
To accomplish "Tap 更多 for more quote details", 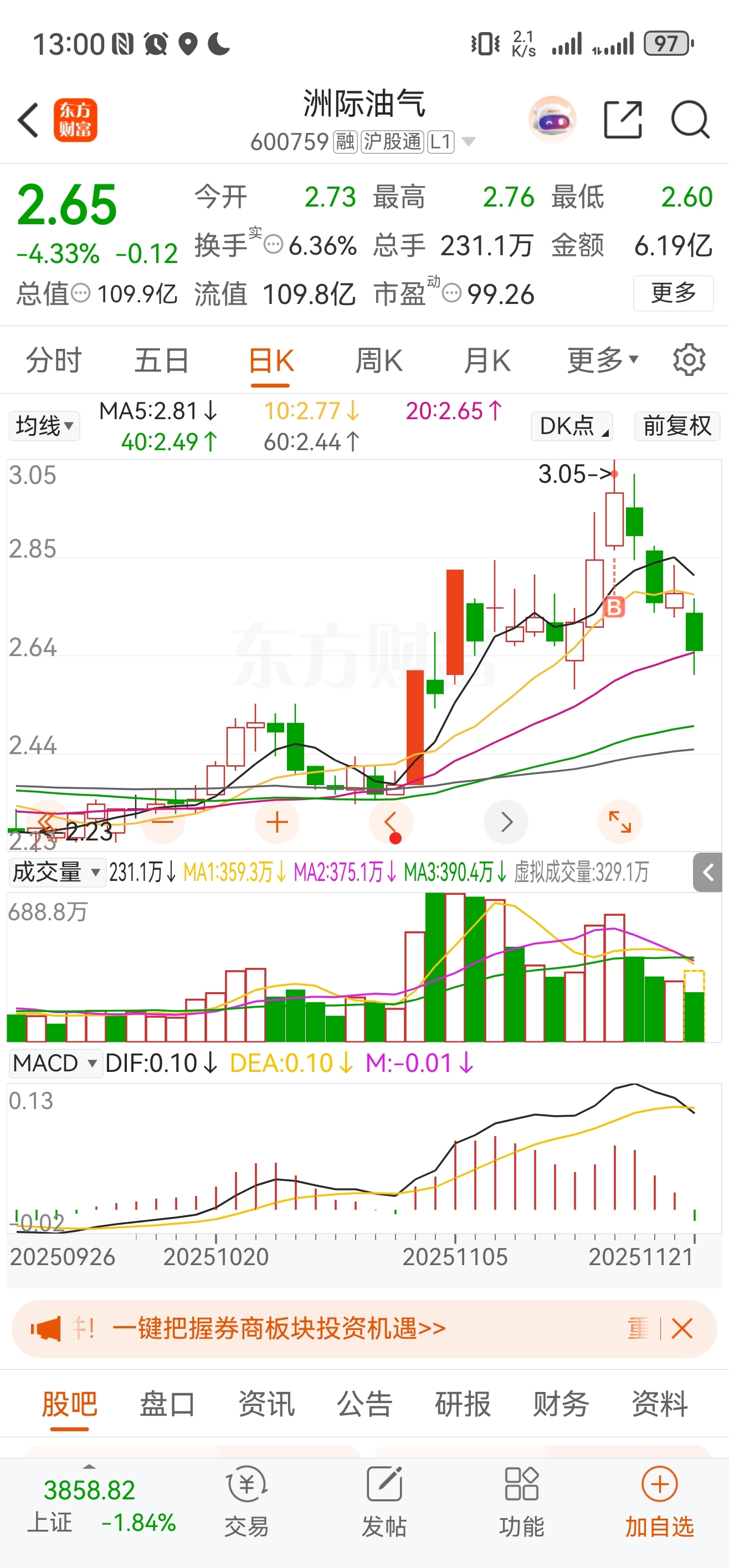I will (x=673, y=293).
